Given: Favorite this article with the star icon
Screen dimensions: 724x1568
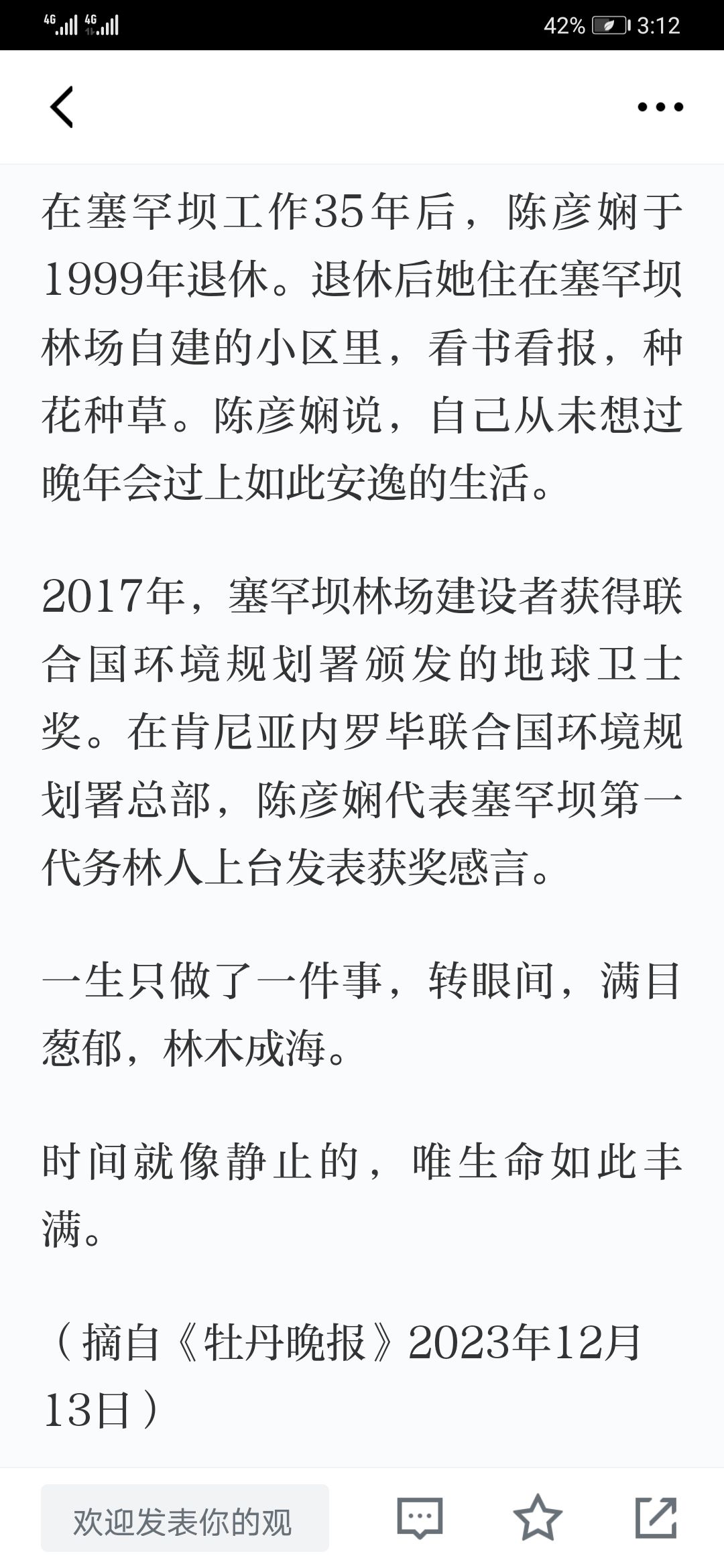Looking at the screenshot, I should (538, 1517).
